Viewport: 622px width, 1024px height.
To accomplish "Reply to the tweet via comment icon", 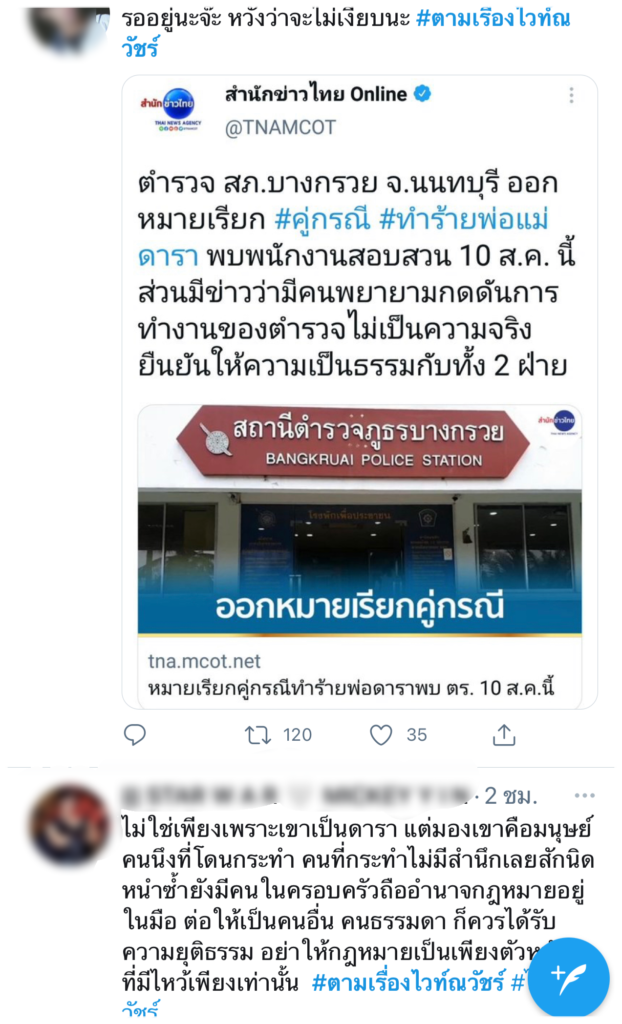I will tap(135, 735).
